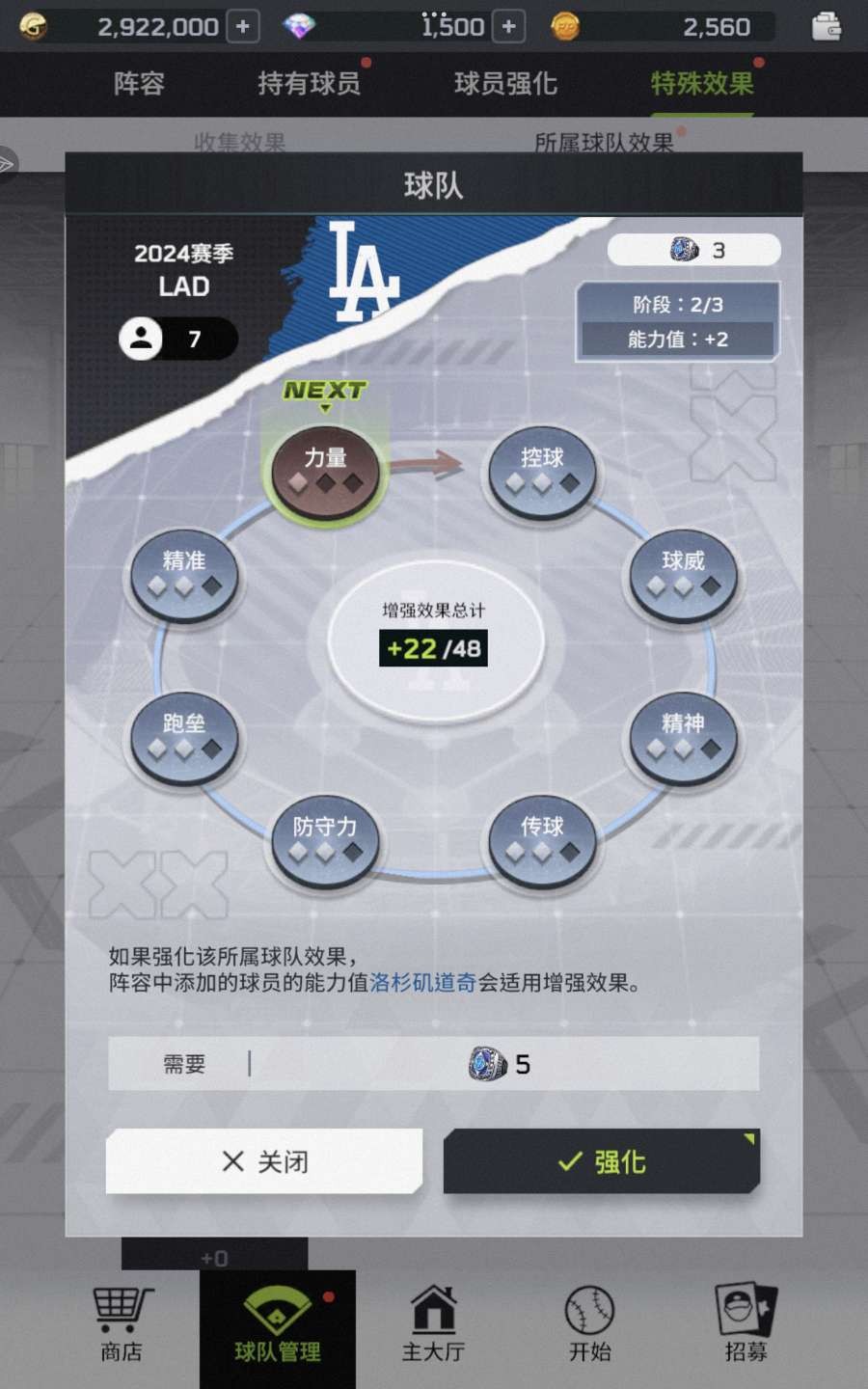
Task: Select the 传球 throwing node
Action: [x=542, y=840]
